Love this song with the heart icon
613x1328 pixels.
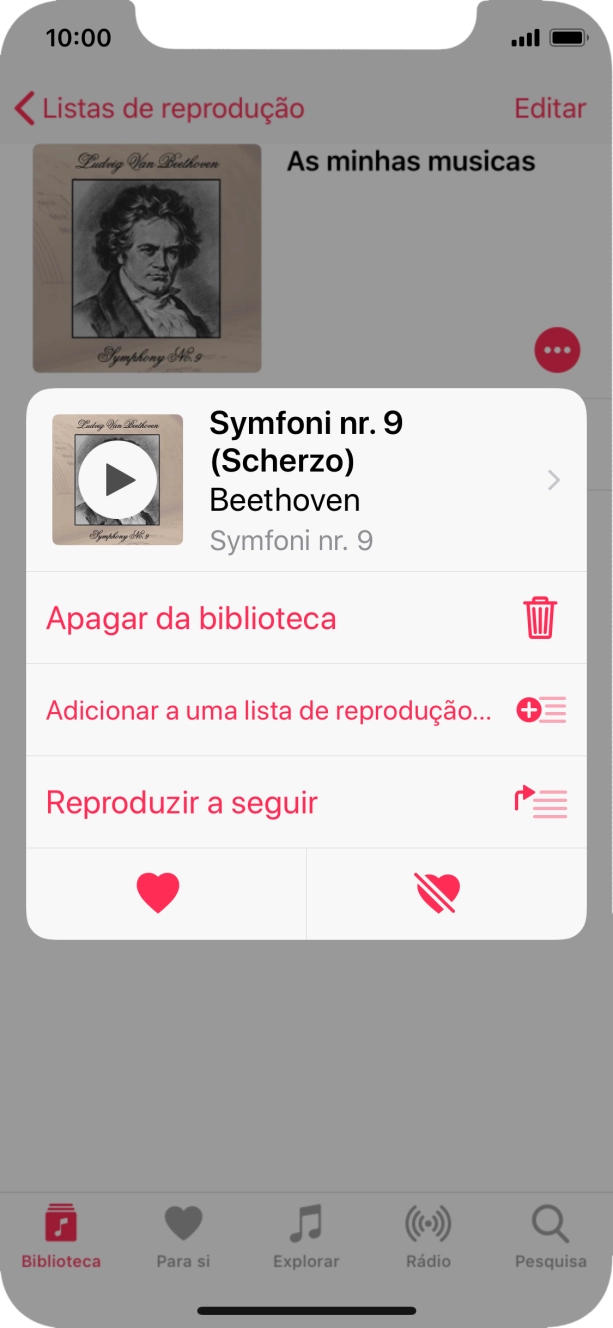pyautogui.click(x=158, y=892)
